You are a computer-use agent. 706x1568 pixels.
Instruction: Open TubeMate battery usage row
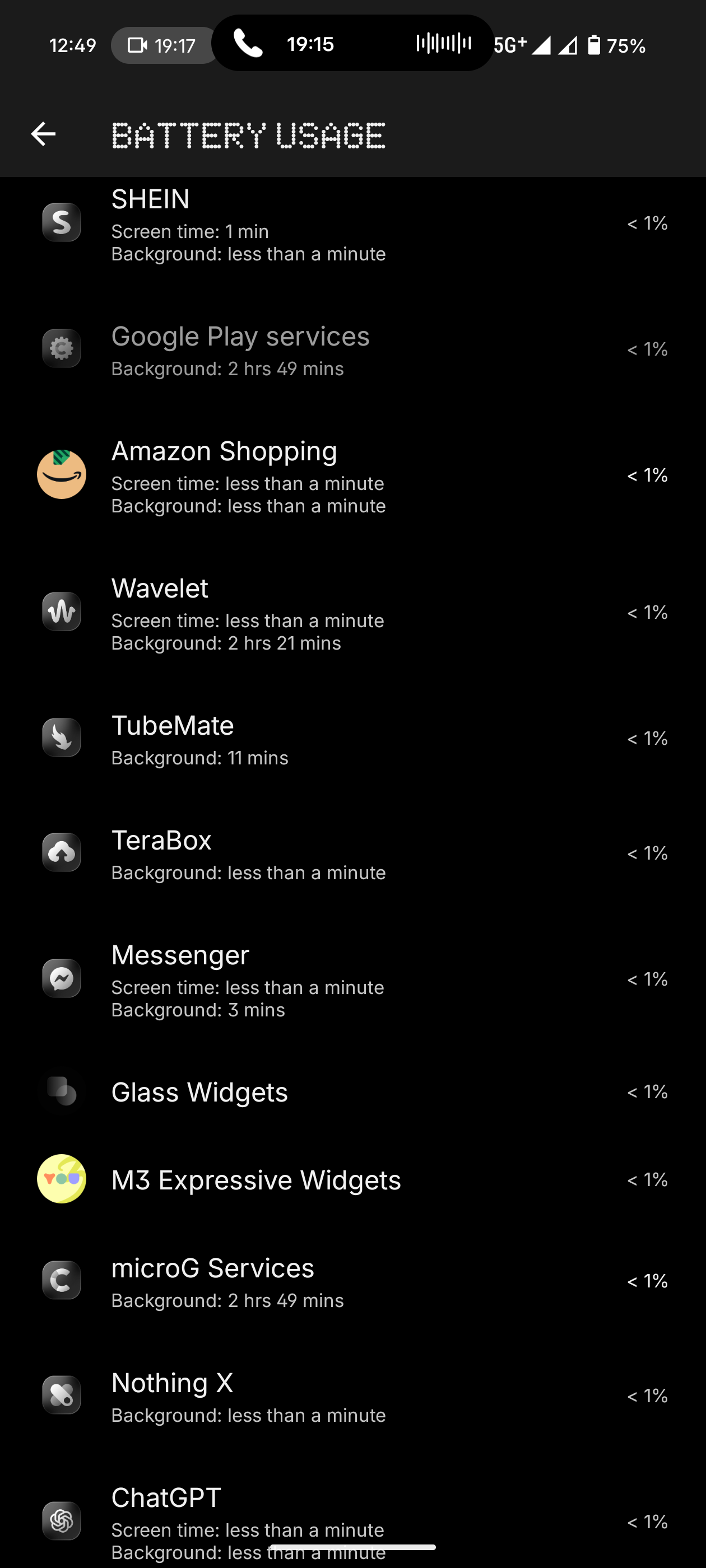coord(352,738)
